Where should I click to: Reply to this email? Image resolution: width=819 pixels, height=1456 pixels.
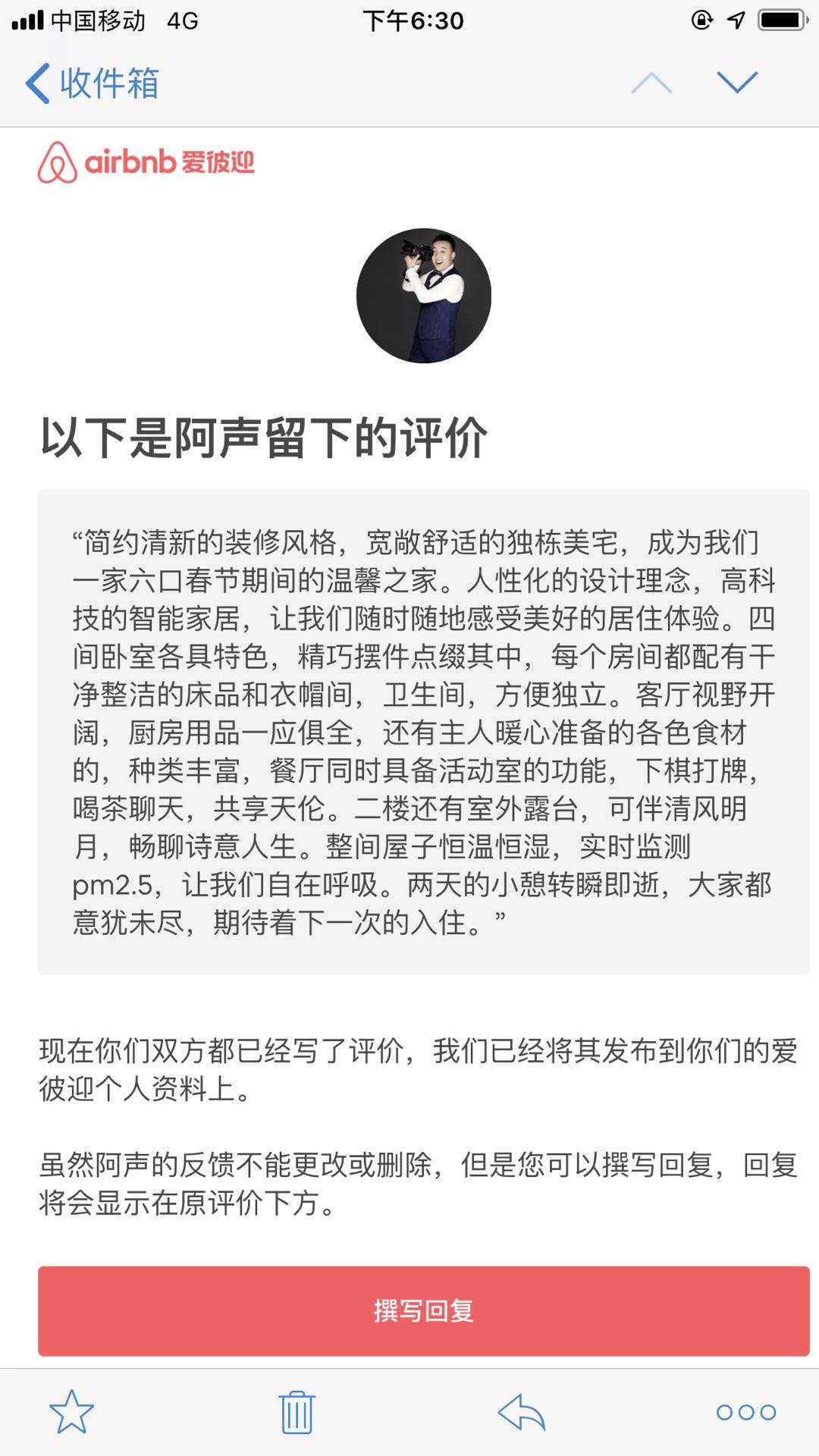point(522,1412)
